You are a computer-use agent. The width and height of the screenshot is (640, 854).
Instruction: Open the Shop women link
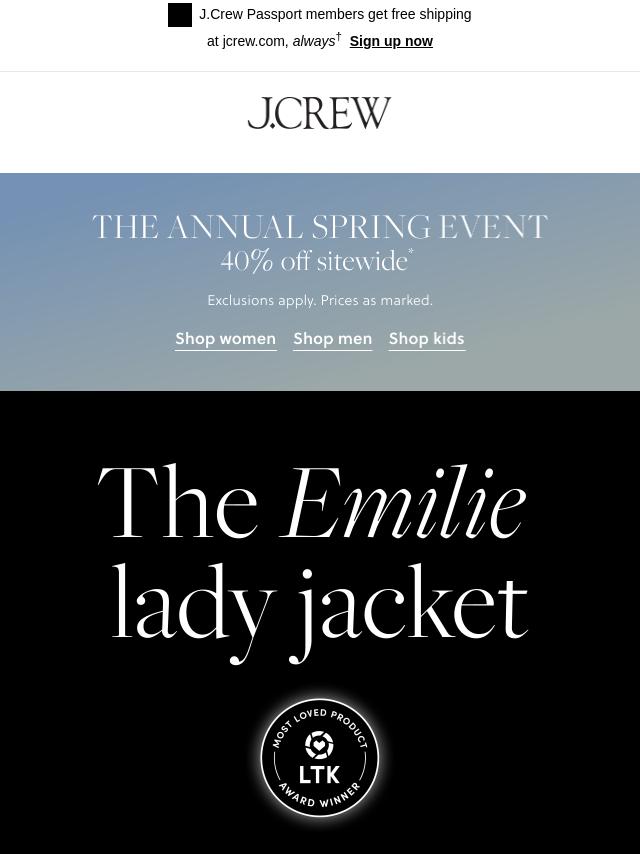point(225,339)
